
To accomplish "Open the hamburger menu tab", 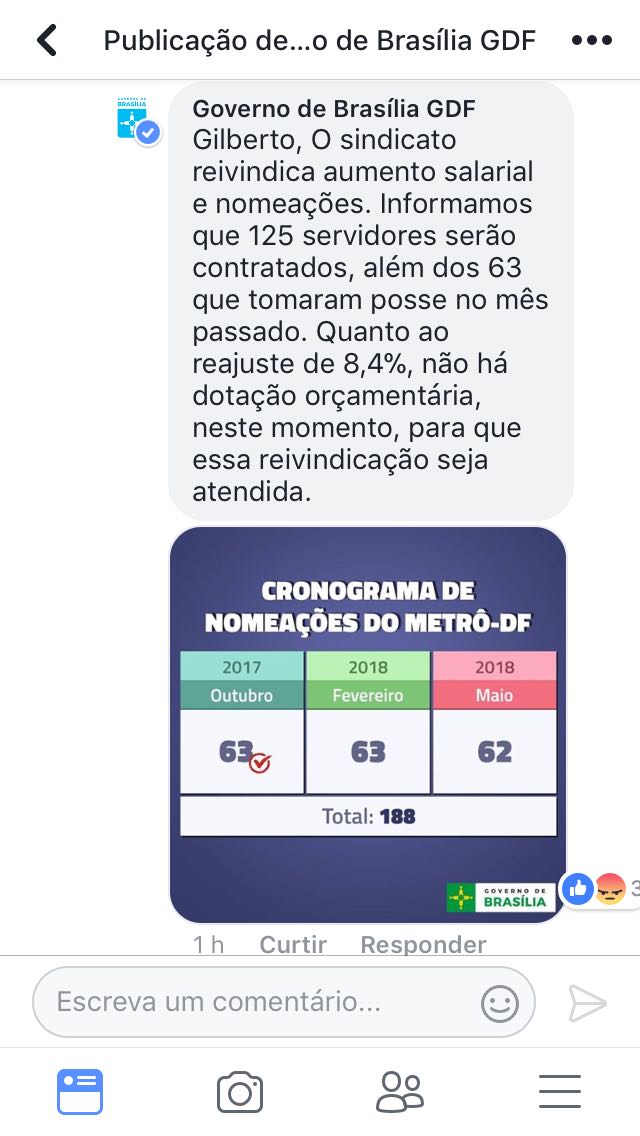I will pos(560,1091).
